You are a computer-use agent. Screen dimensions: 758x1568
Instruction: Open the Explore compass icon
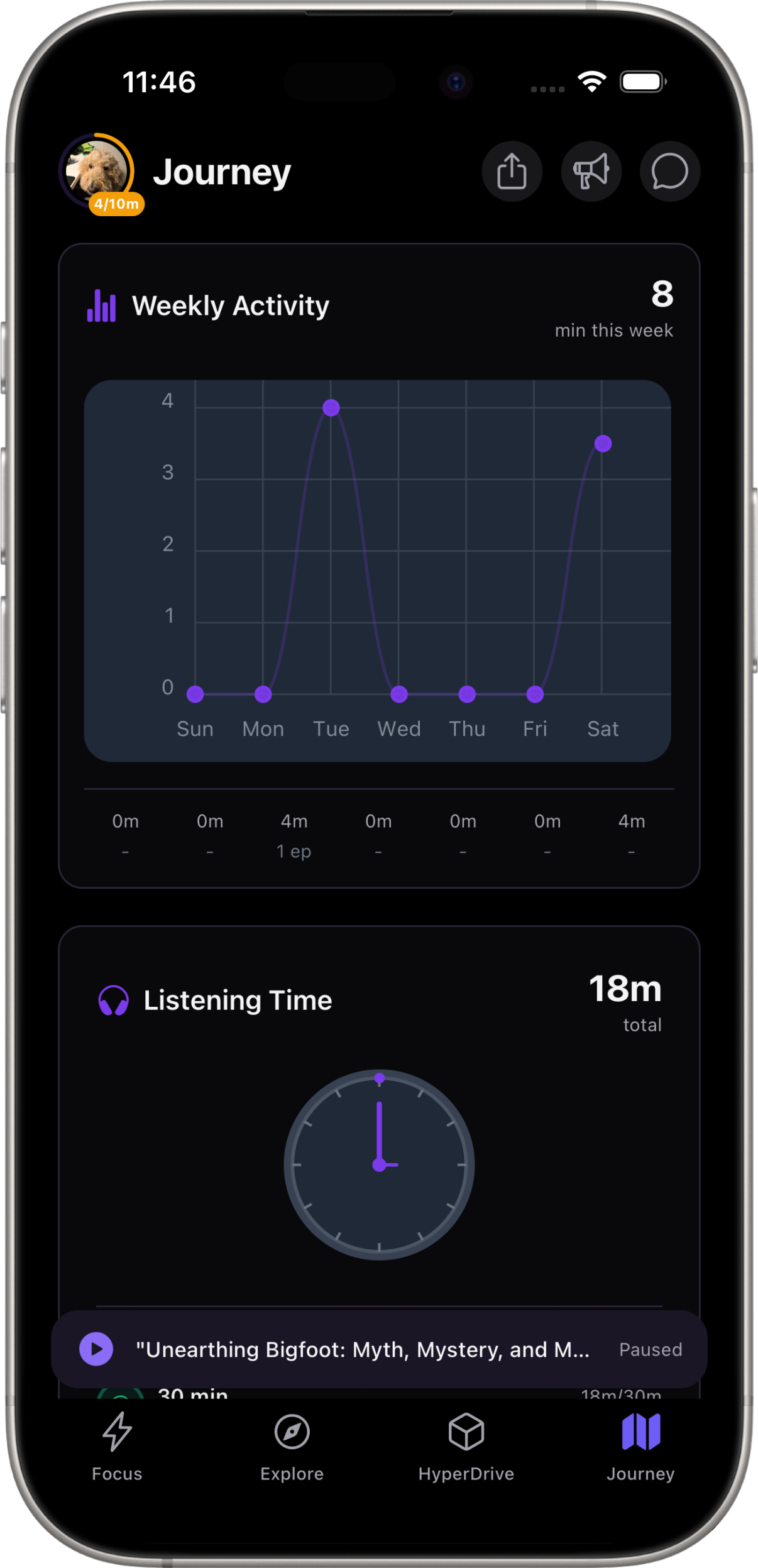tap(292, 1430)
